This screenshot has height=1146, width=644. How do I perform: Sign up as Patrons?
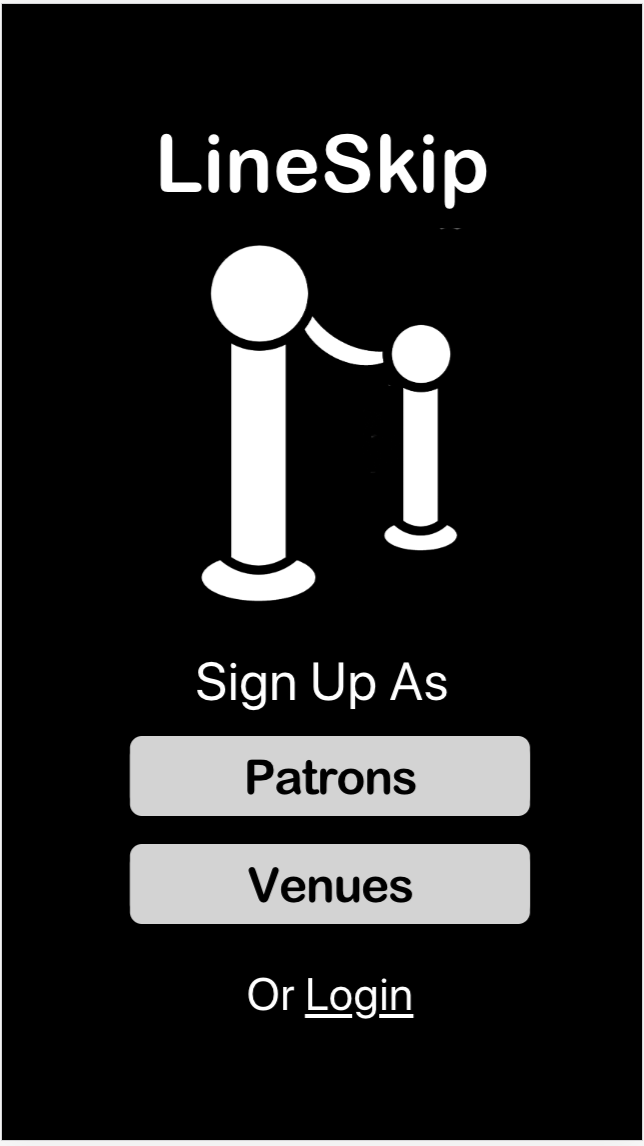pyautogui.click(x=330, y=775)
